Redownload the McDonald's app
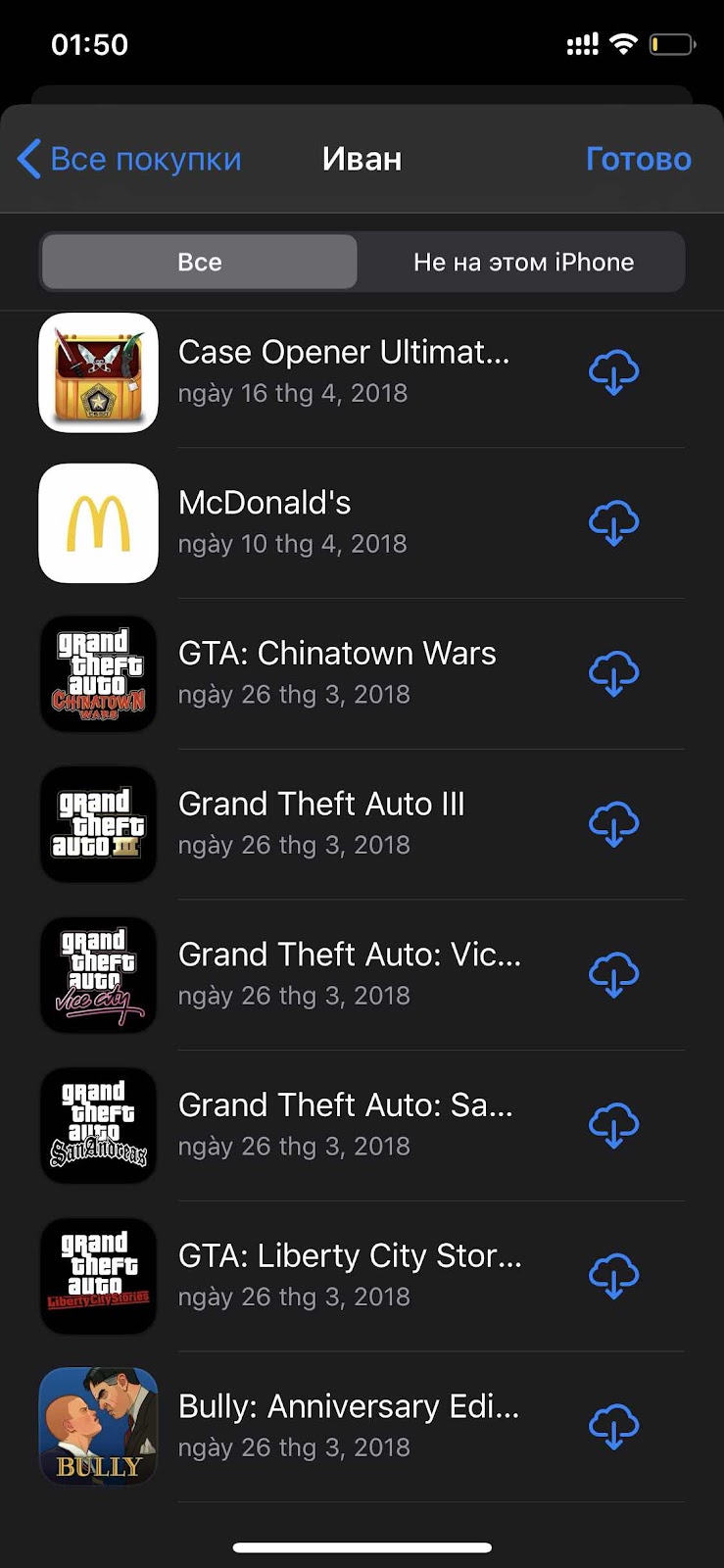Screen dimensions: 724x1568 (613, 523)
